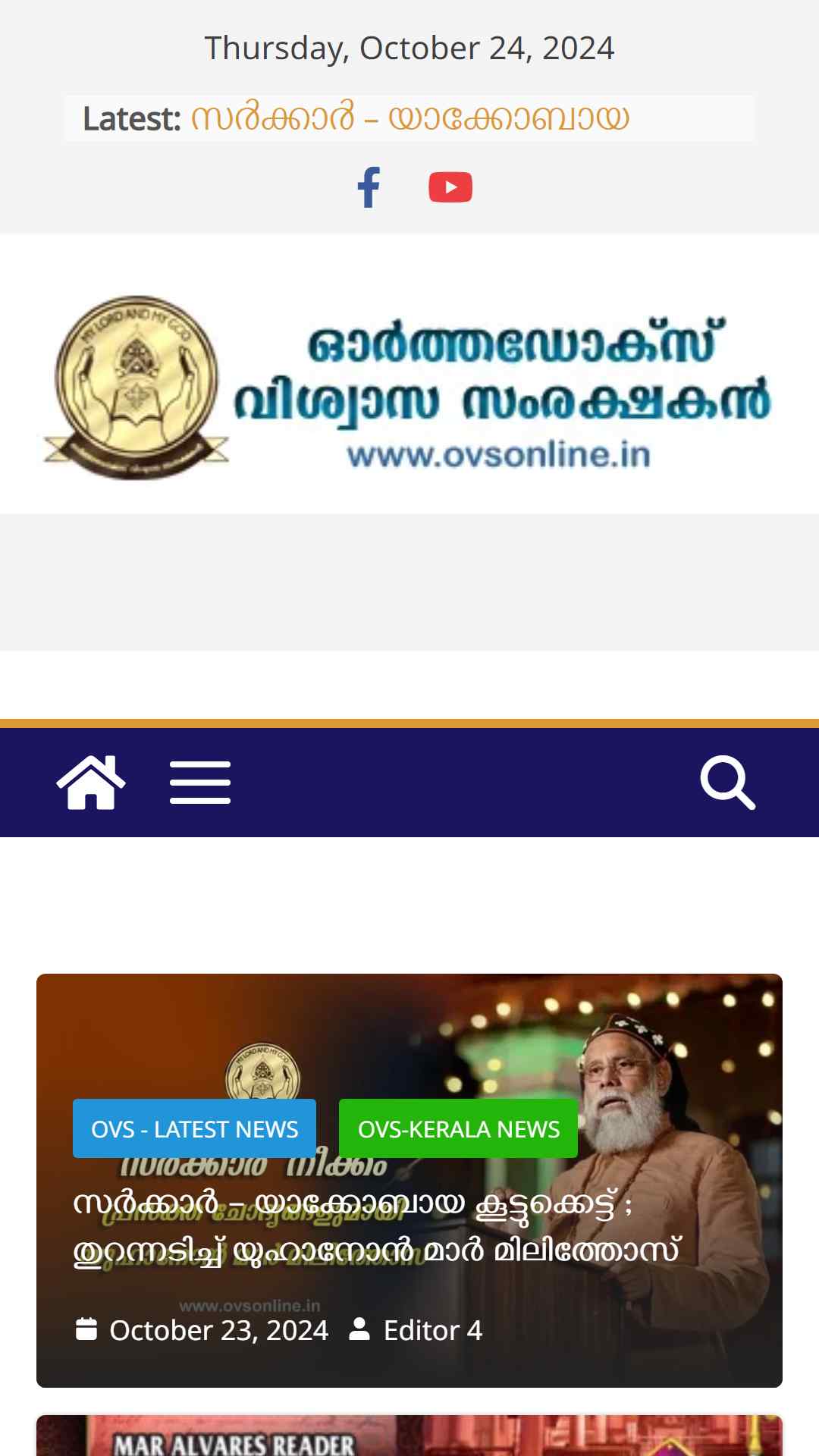Open the featured article headline
This screenshot has width=819, height=1456.
(377, 1227)
